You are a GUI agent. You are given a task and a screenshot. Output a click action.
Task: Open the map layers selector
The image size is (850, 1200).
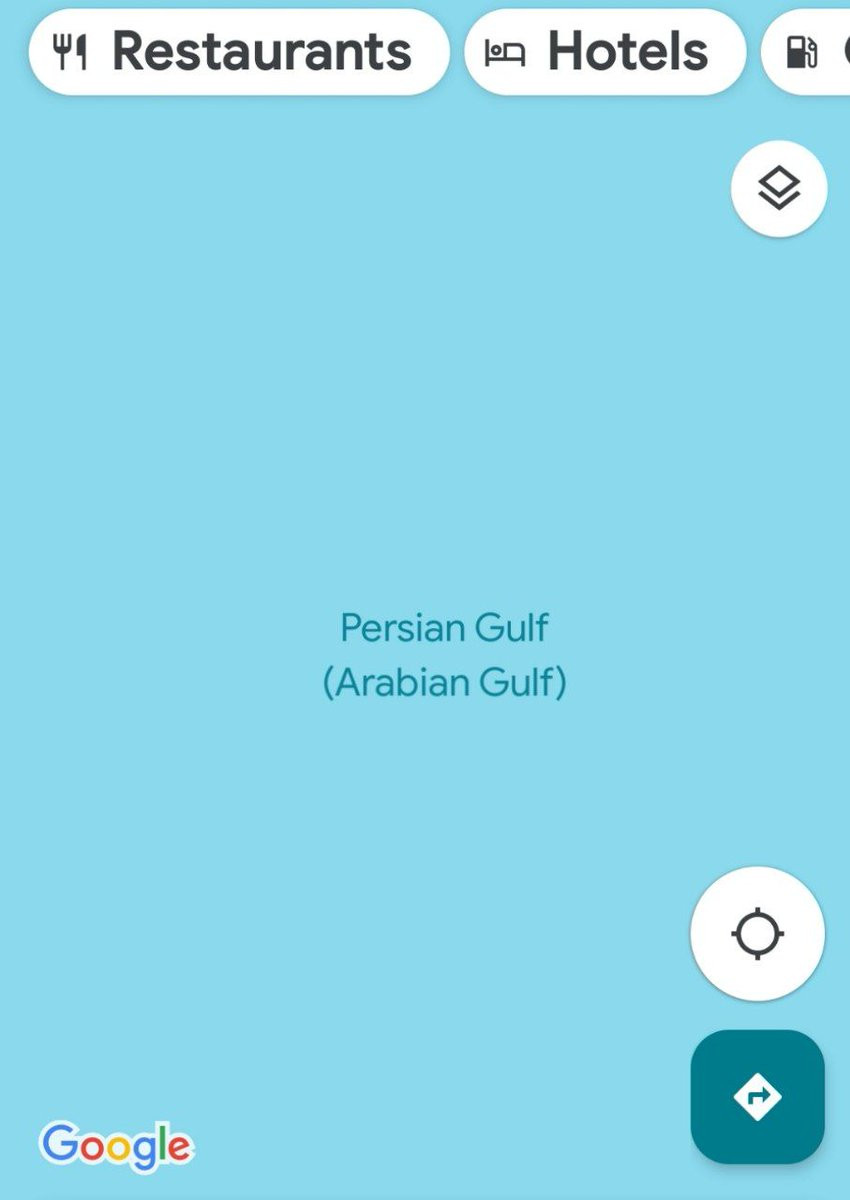(x=779, y=188)
